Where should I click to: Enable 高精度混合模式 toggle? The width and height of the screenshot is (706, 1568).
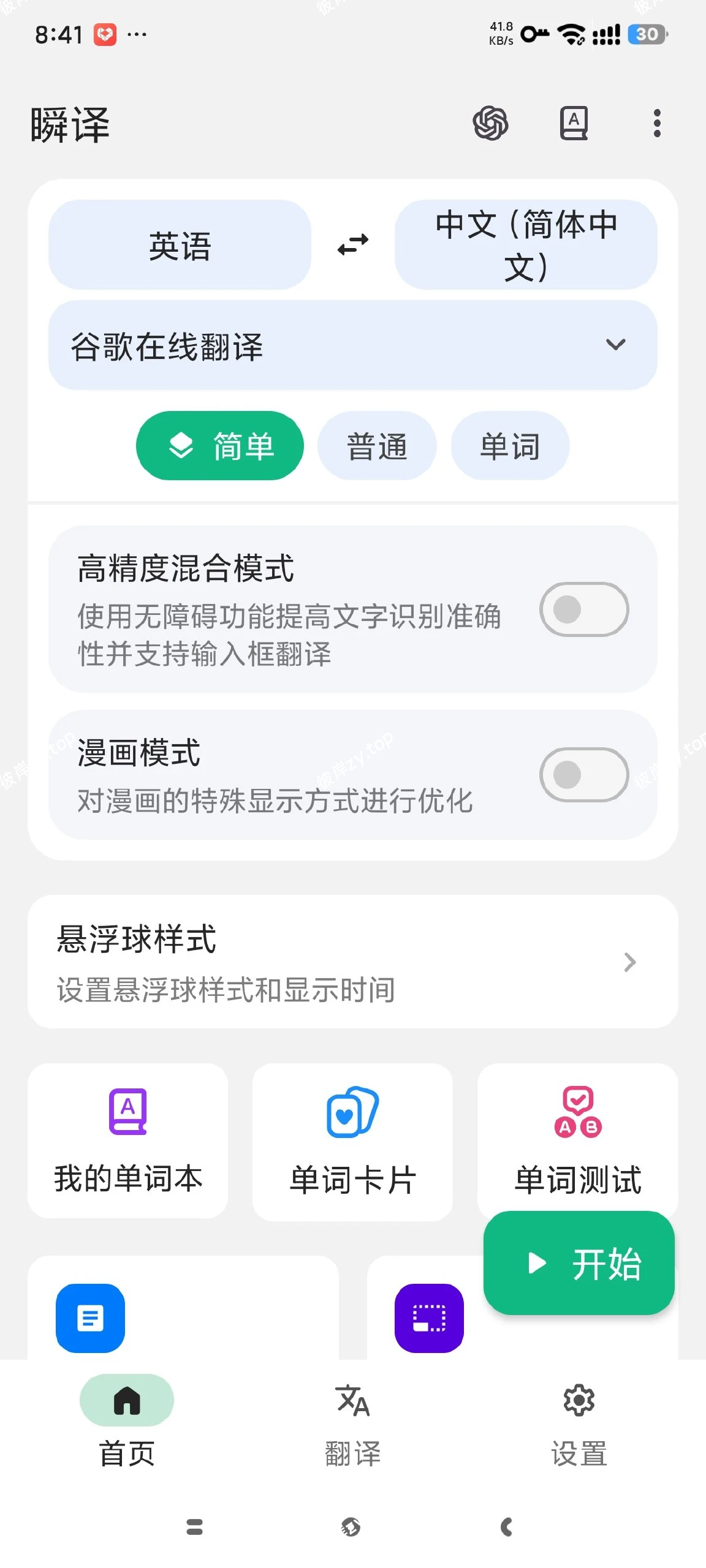[583, 609]
